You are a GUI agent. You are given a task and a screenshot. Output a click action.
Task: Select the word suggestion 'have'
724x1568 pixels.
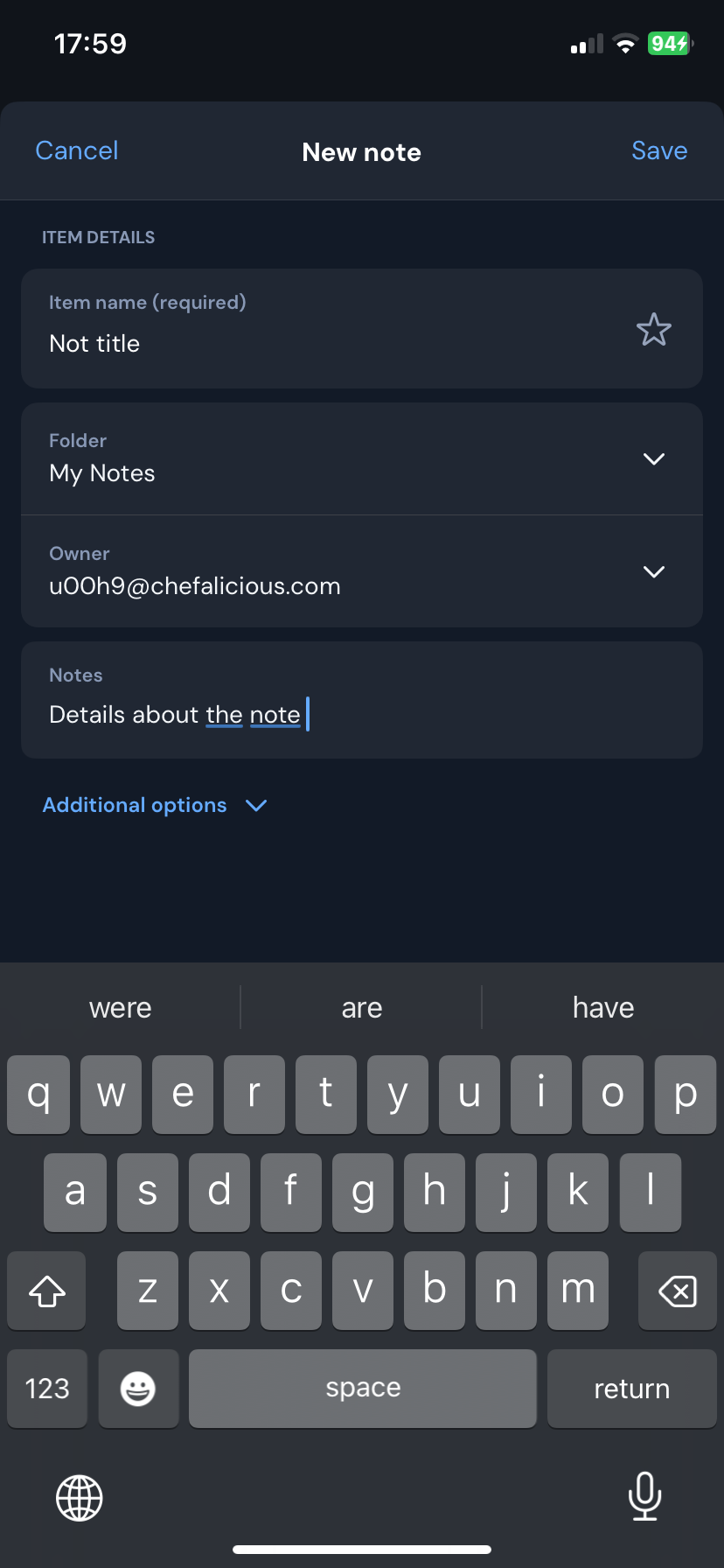tap(603, 1007)
